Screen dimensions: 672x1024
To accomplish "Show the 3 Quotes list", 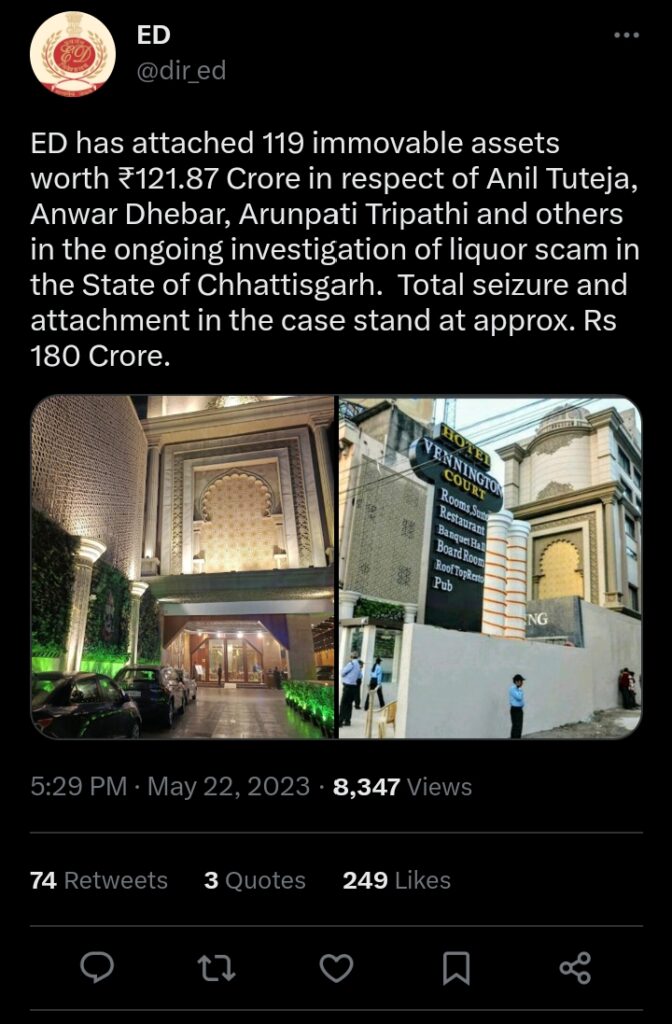I will pos(254,880).
